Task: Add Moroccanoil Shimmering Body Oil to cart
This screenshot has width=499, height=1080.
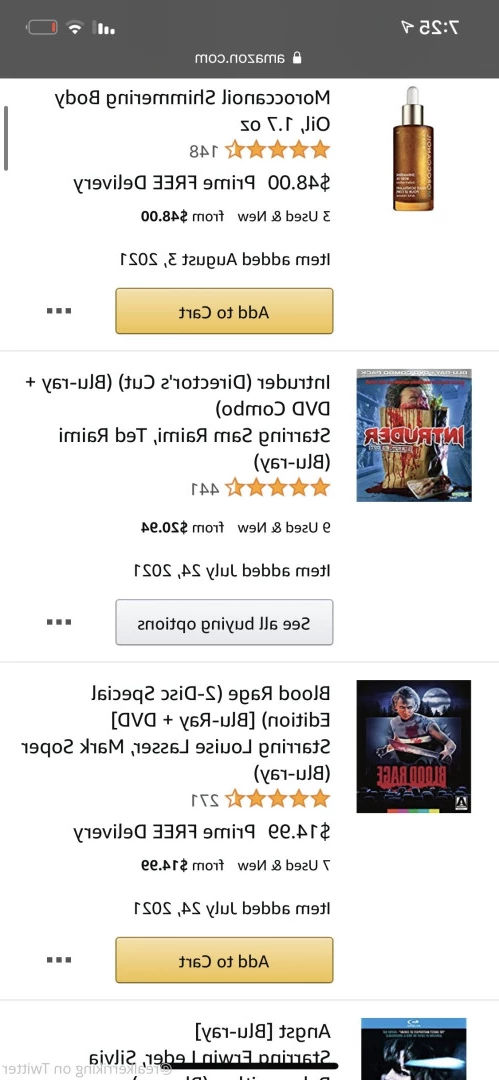Action: (x=224, y=311)
